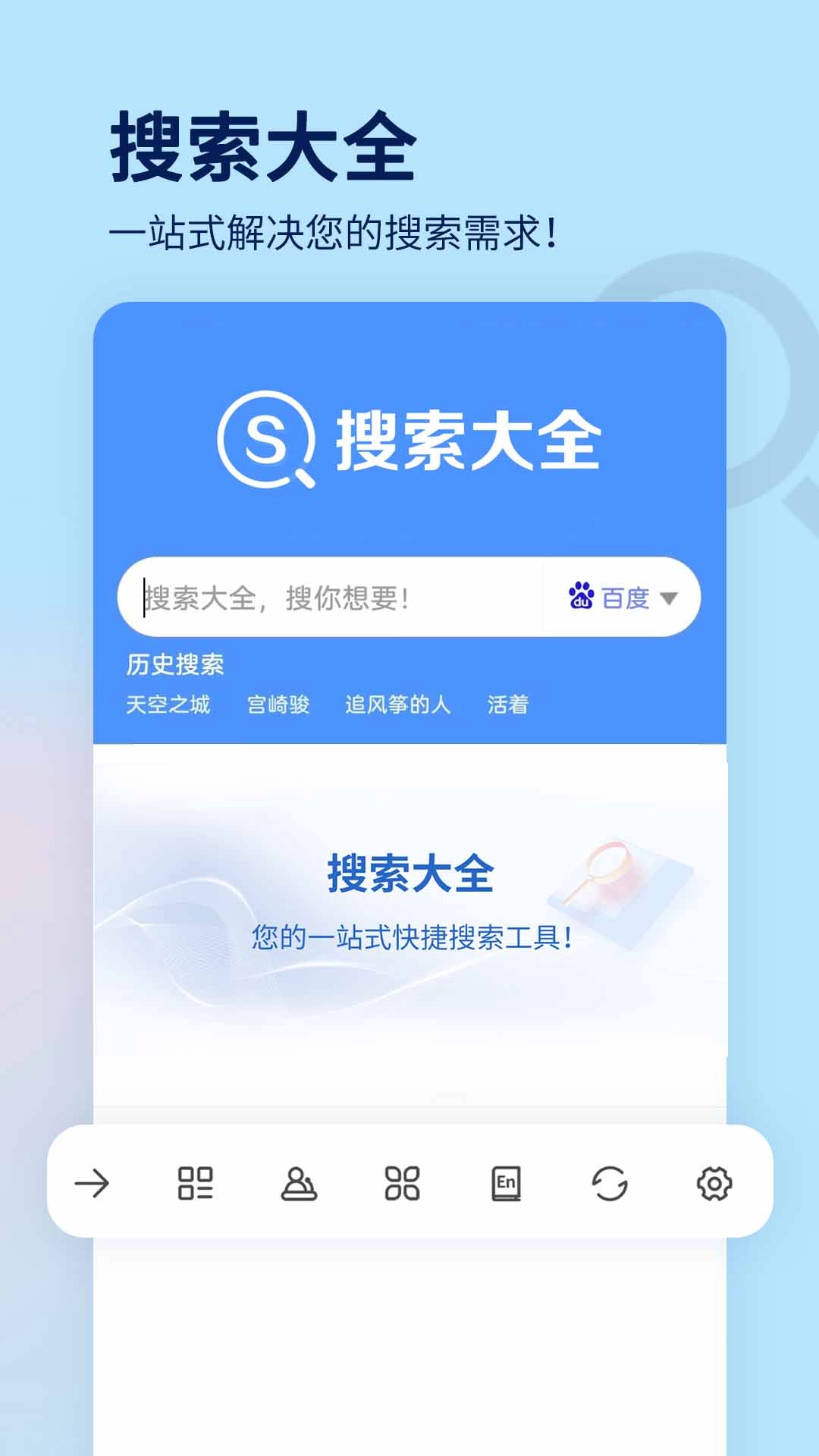819x1456 pixels.
Task: Tap the apps grid icon
Action: click(x=404, y=1183)
